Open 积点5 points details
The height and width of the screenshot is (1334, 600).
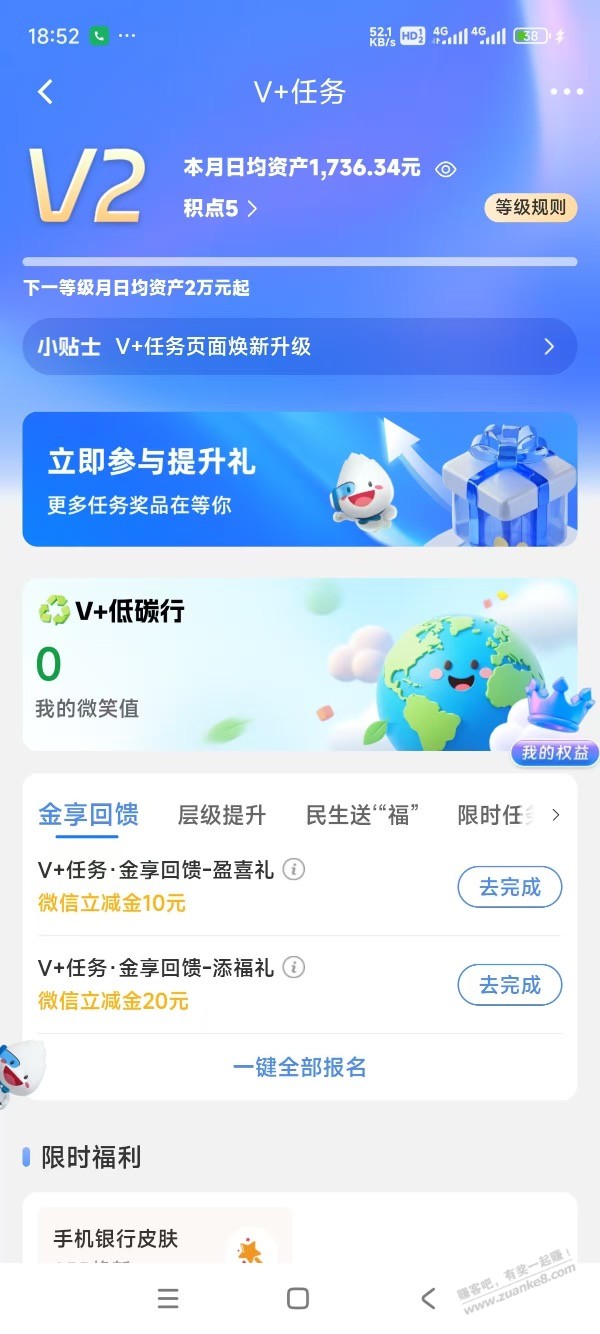(220, 209)
